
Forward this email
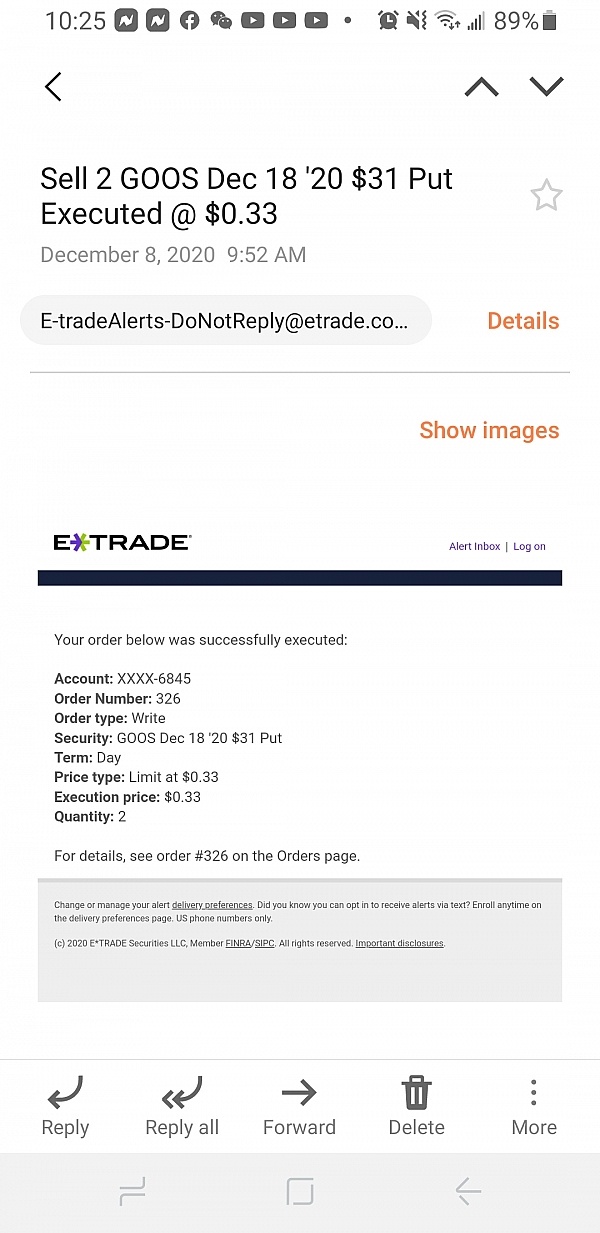(299, 1106)
